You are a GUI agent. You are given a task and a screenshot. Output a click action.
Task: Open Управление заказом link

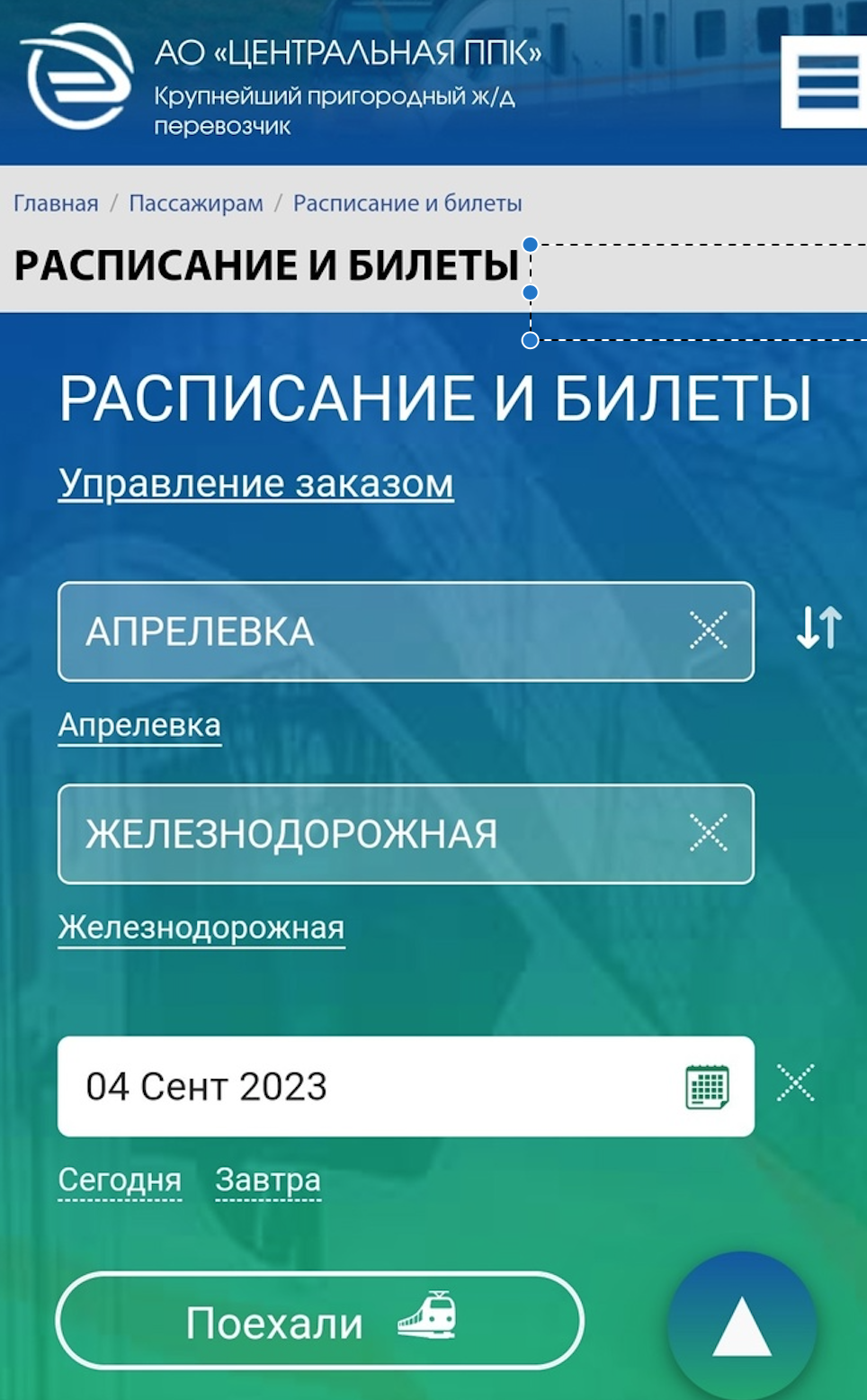[256, 483]
